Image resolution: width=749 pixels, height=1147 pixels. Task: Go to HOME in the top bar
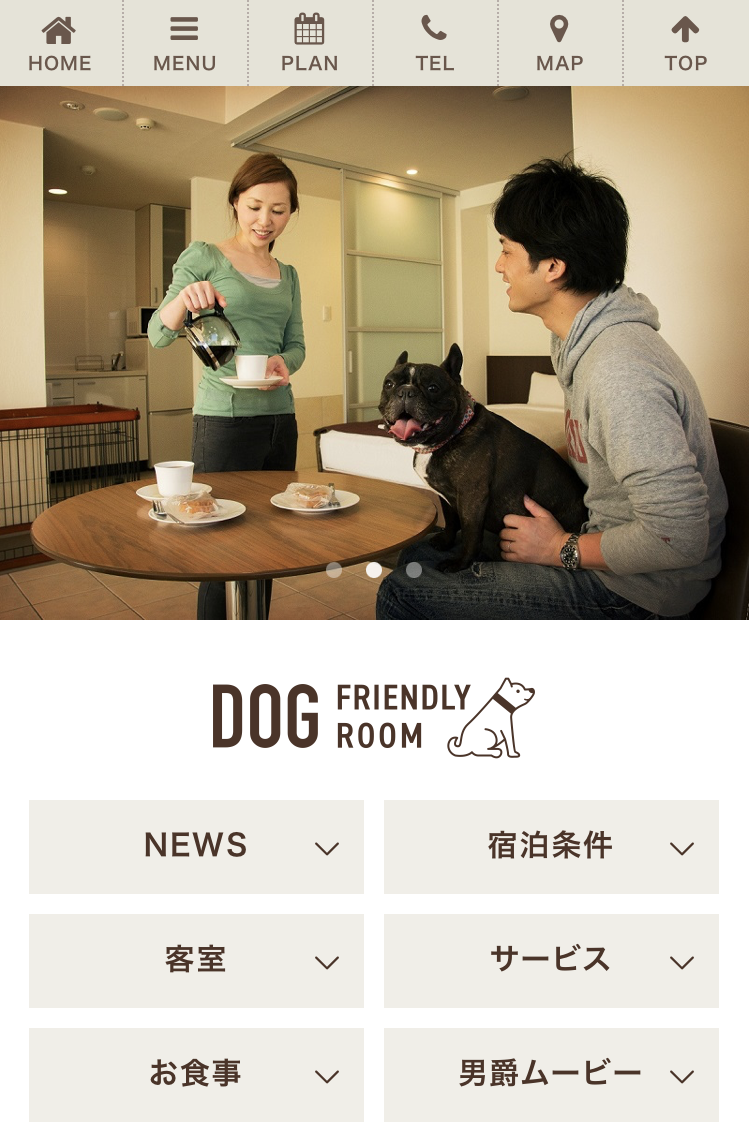coord(60,44)
